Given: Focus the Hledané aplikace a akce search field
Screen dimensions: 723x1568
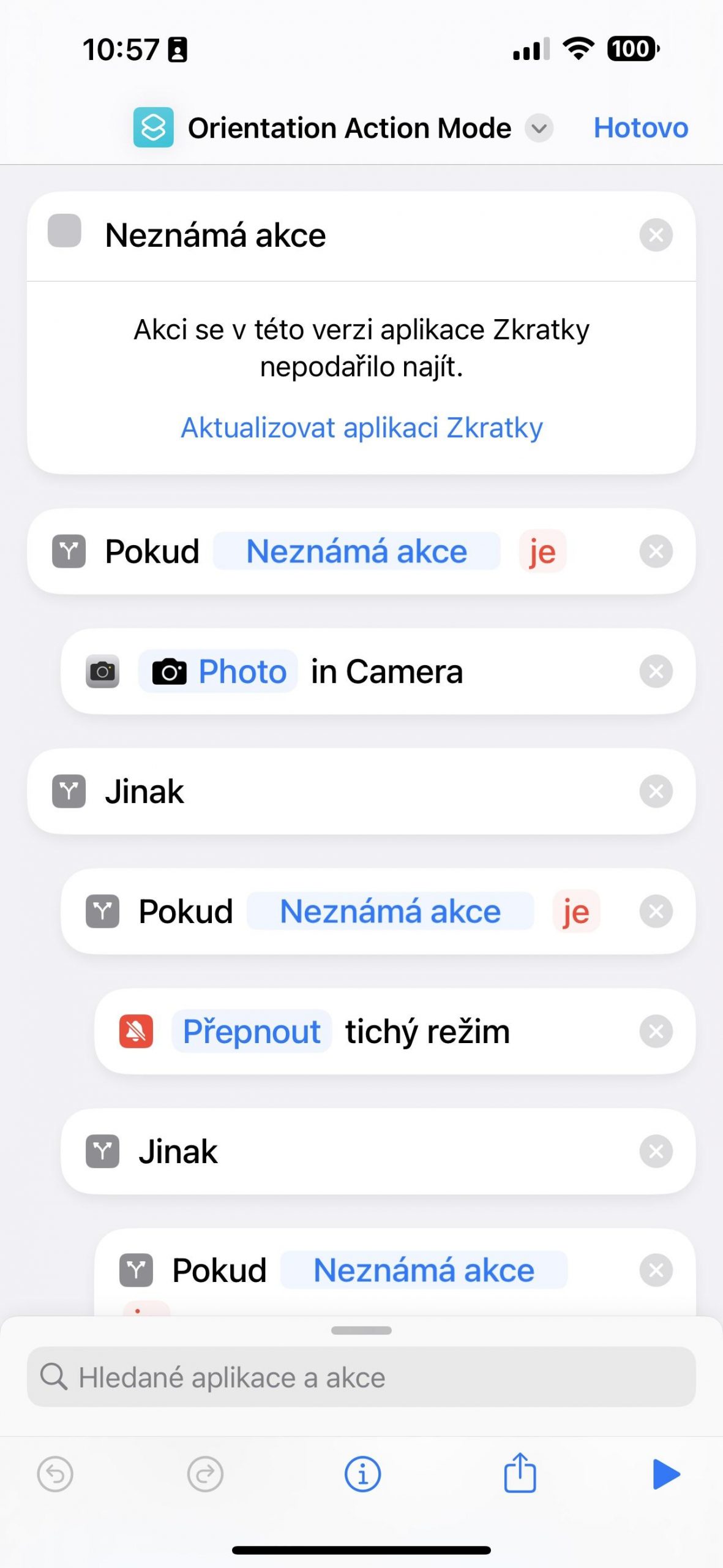Looking at the screenshot, I should tap(361, 1377).
